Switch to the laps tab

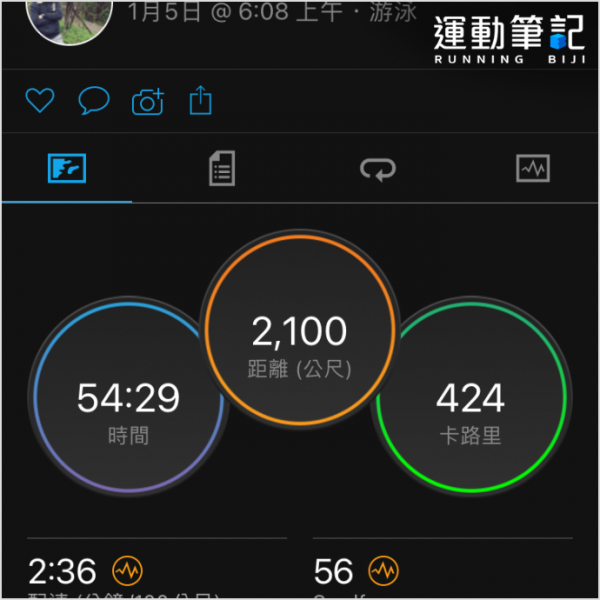tap(378, 169)
